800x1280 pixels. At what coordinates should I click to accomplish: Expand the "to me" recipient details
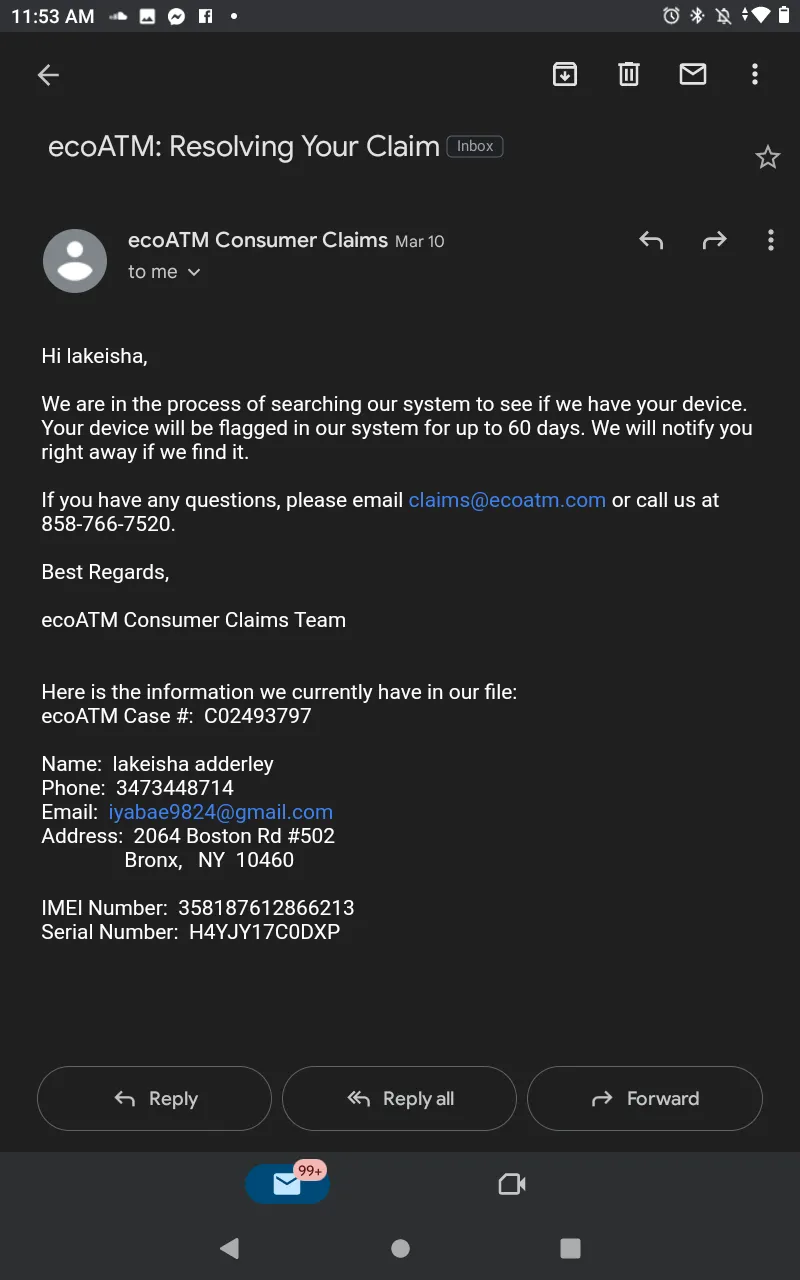click(165, 272)
